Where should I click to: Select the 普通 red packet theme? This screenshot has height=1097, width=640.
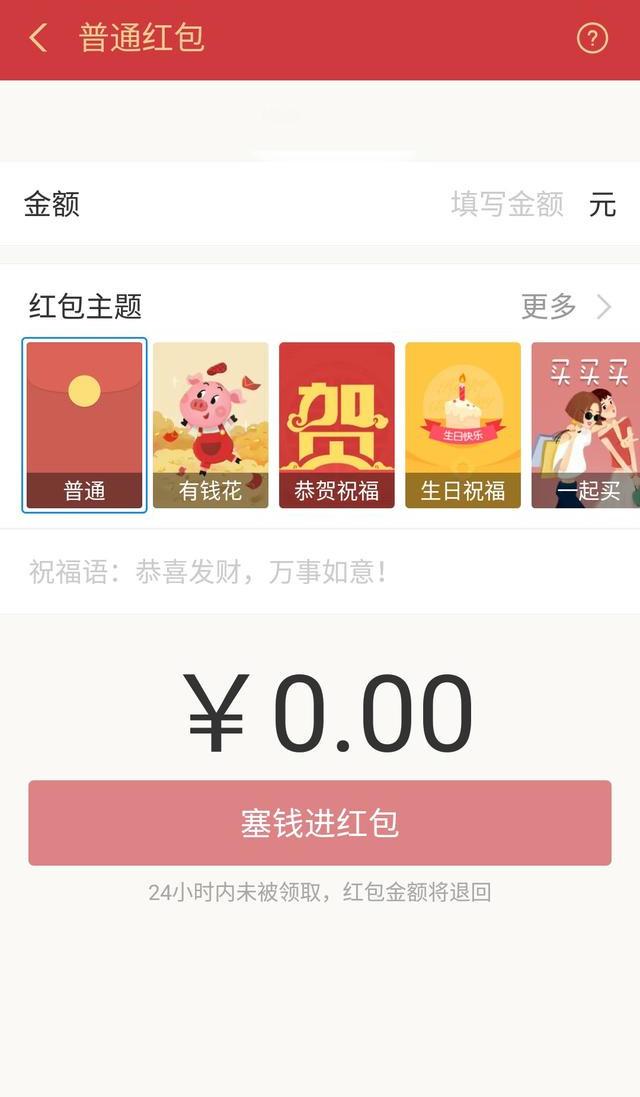coord(85,425)
